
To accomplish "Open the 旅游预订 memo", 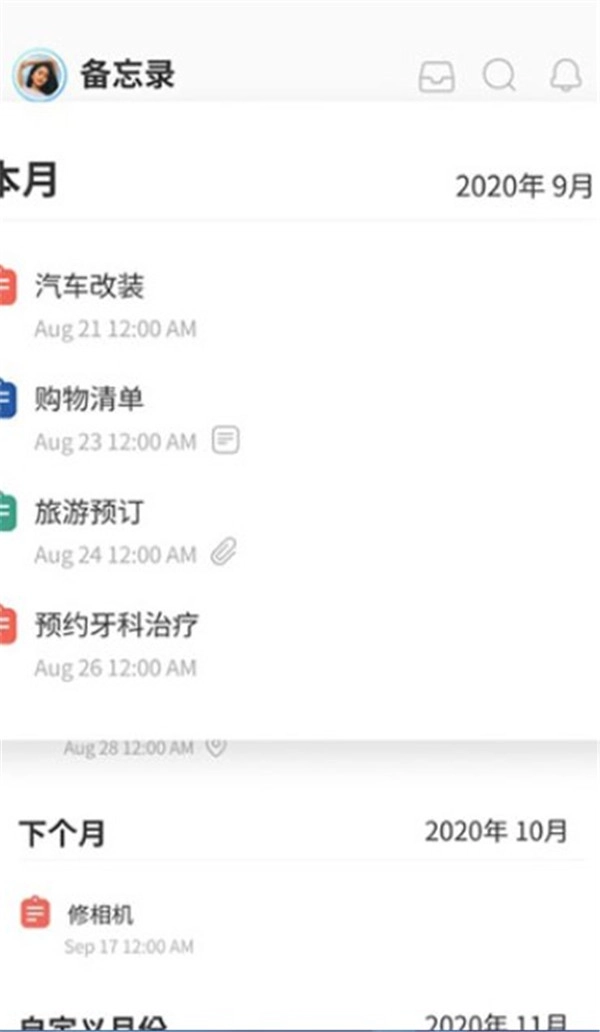I will tap(90, 513).
